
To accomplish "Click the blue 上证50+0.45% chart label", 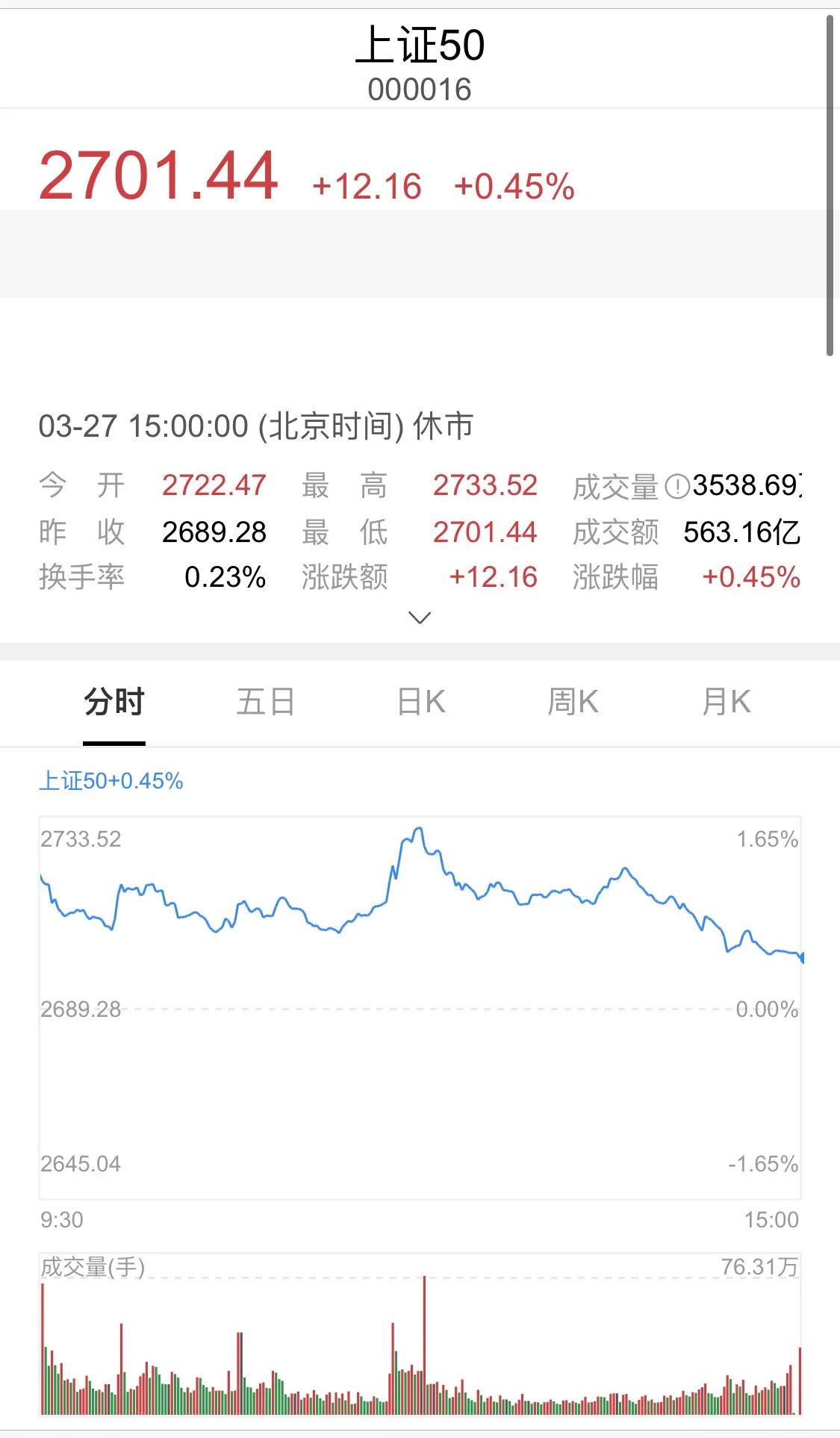I will pyautogui.click(x=111, y=780).
